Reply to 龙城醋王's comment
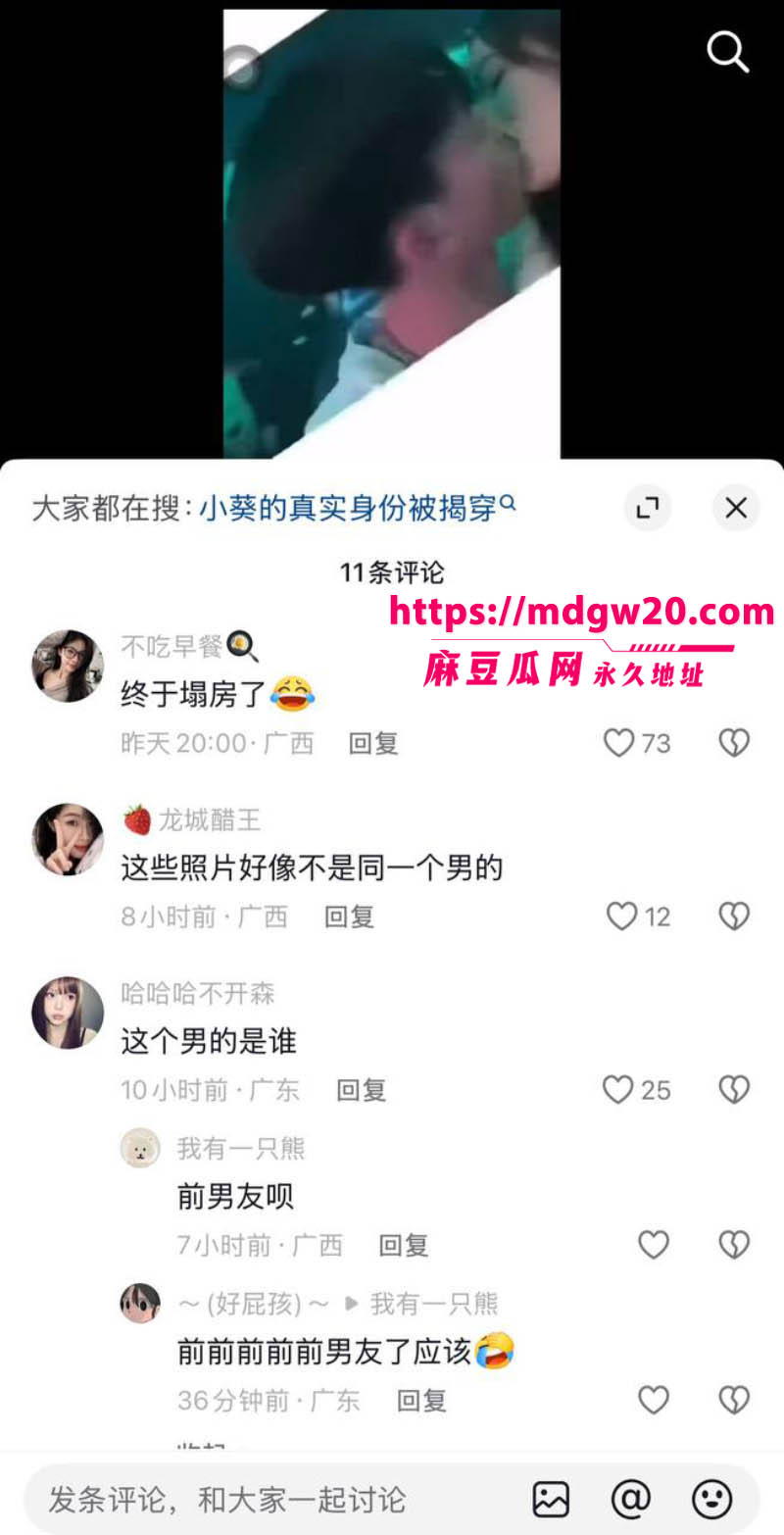The width and height of the screenshot is (784, 1535). [x=350, y=916]
